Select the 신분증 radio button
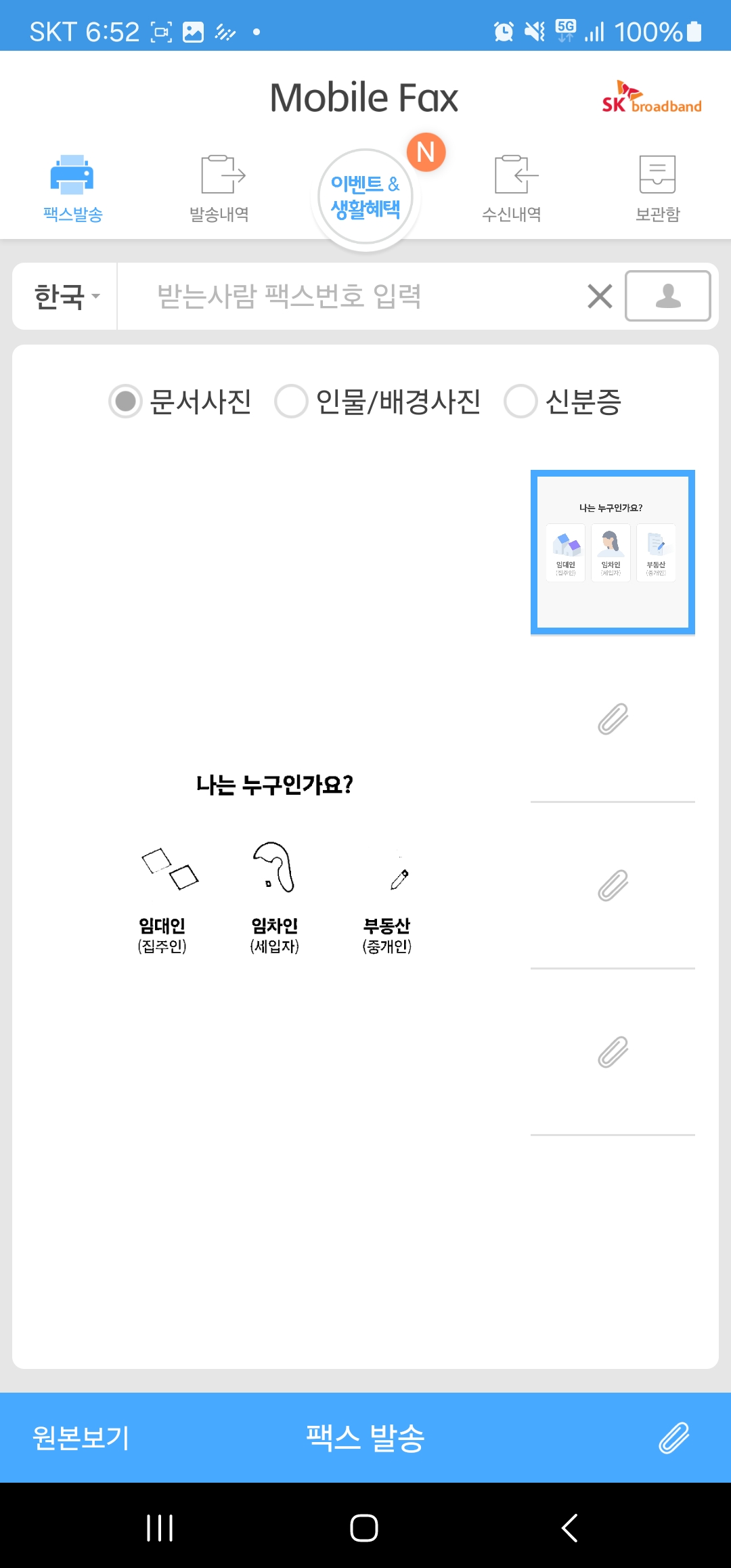This screenshot has height=1568, width=731. (520, 401)
